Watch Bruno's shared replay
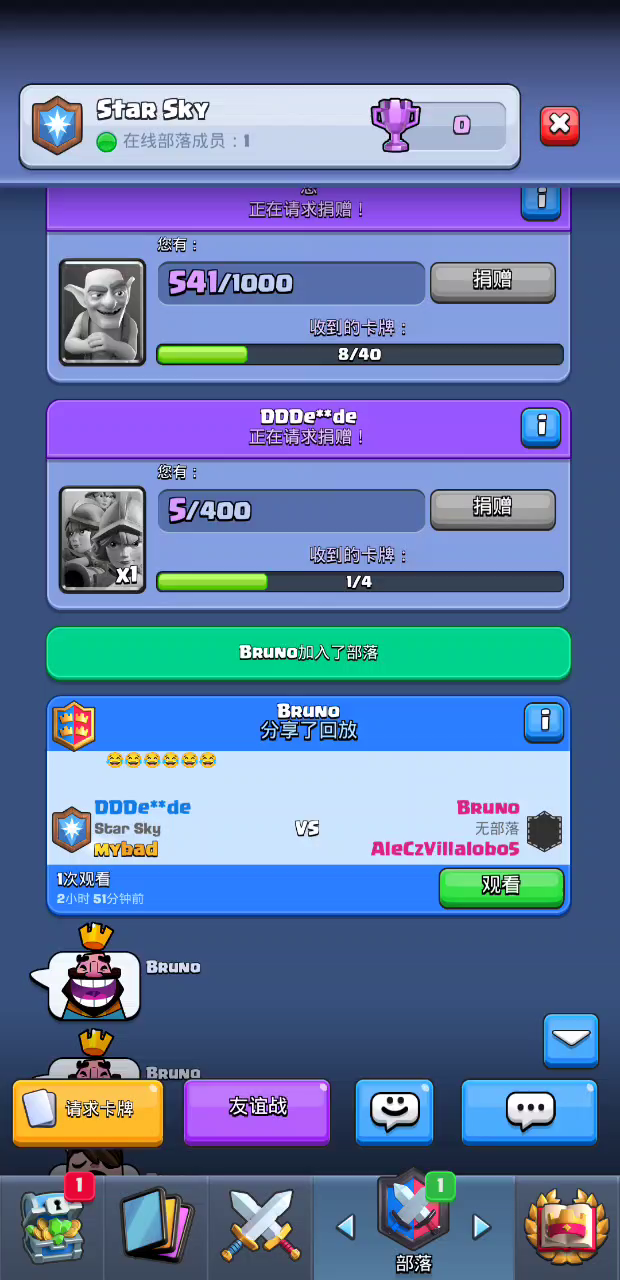Viewport: 620px width, 1280px height. pos(501,886)
